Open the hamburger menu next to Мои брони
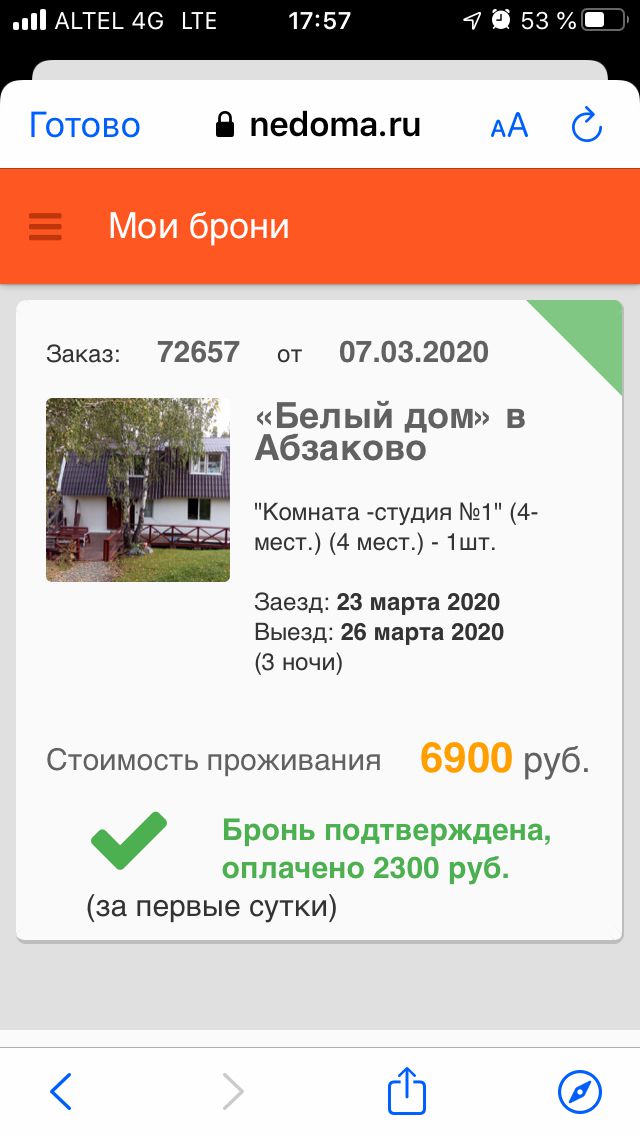 (x=46, y=227)
